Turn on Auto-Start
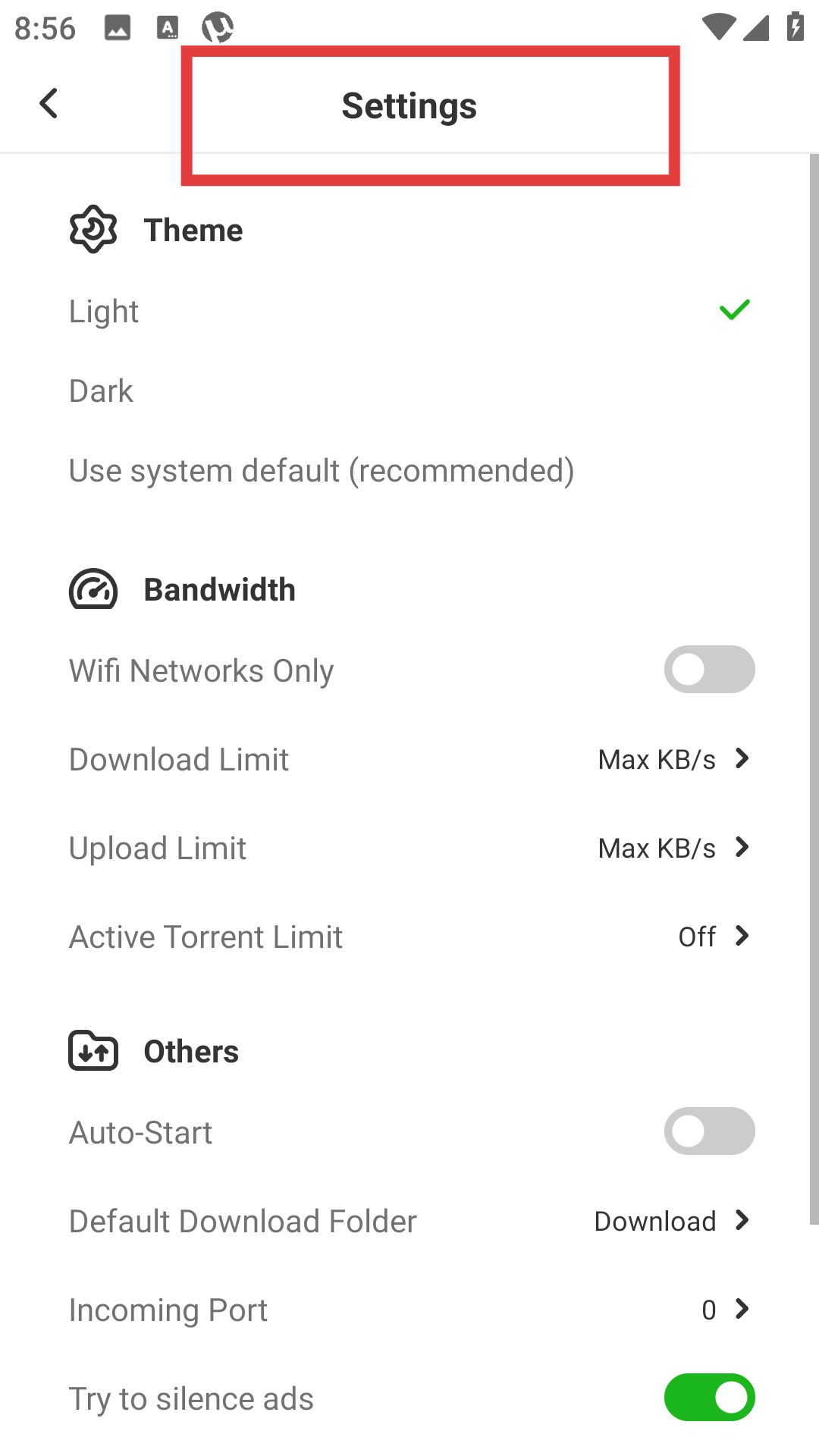This screenshot has width=819, height=1456. (x=708, y=1131)
